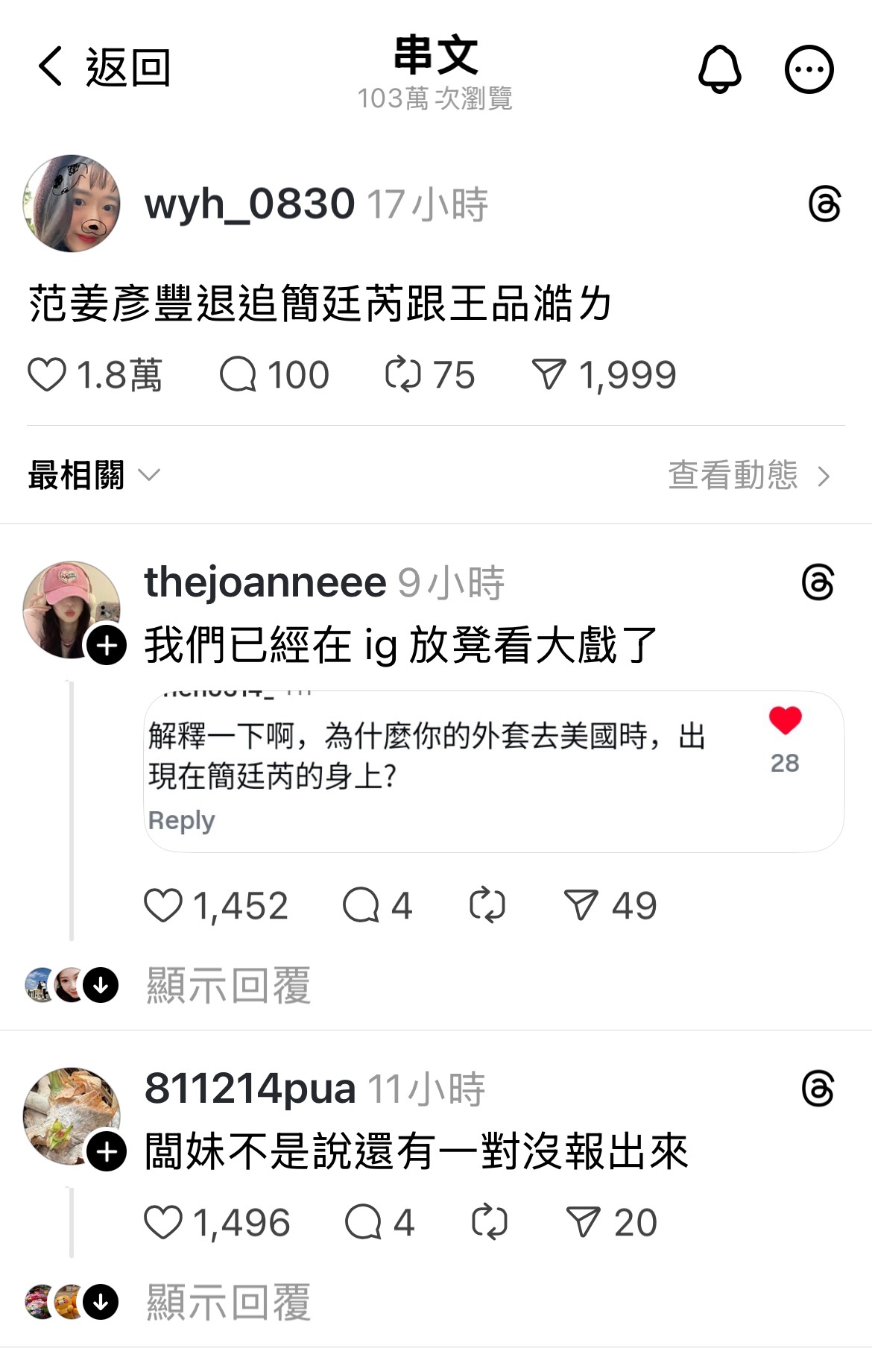872x1372 pixels.
Task: Repost wyh_0830's post
Action: (403, 374)
